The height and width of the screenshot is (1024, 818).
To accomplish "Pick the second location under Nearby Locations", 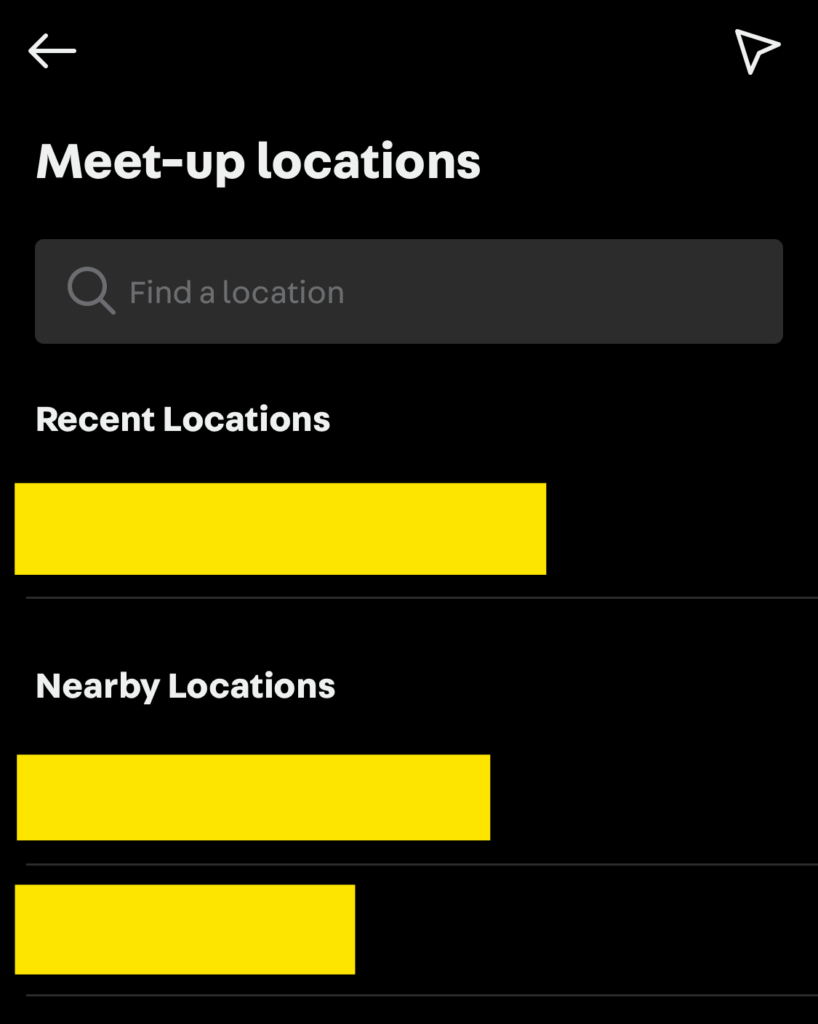I will [185, 929].
